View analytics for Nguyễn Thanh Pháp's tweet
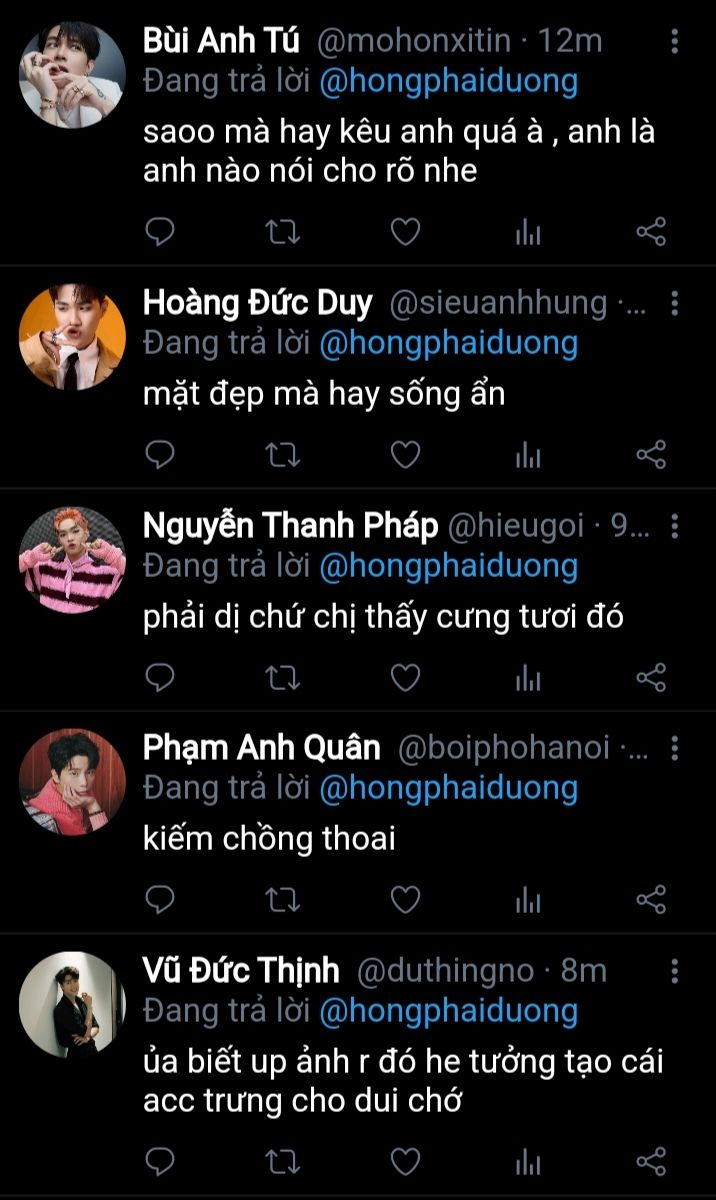The height and width of the screenshot is (1200, 716). click(527, 678)
